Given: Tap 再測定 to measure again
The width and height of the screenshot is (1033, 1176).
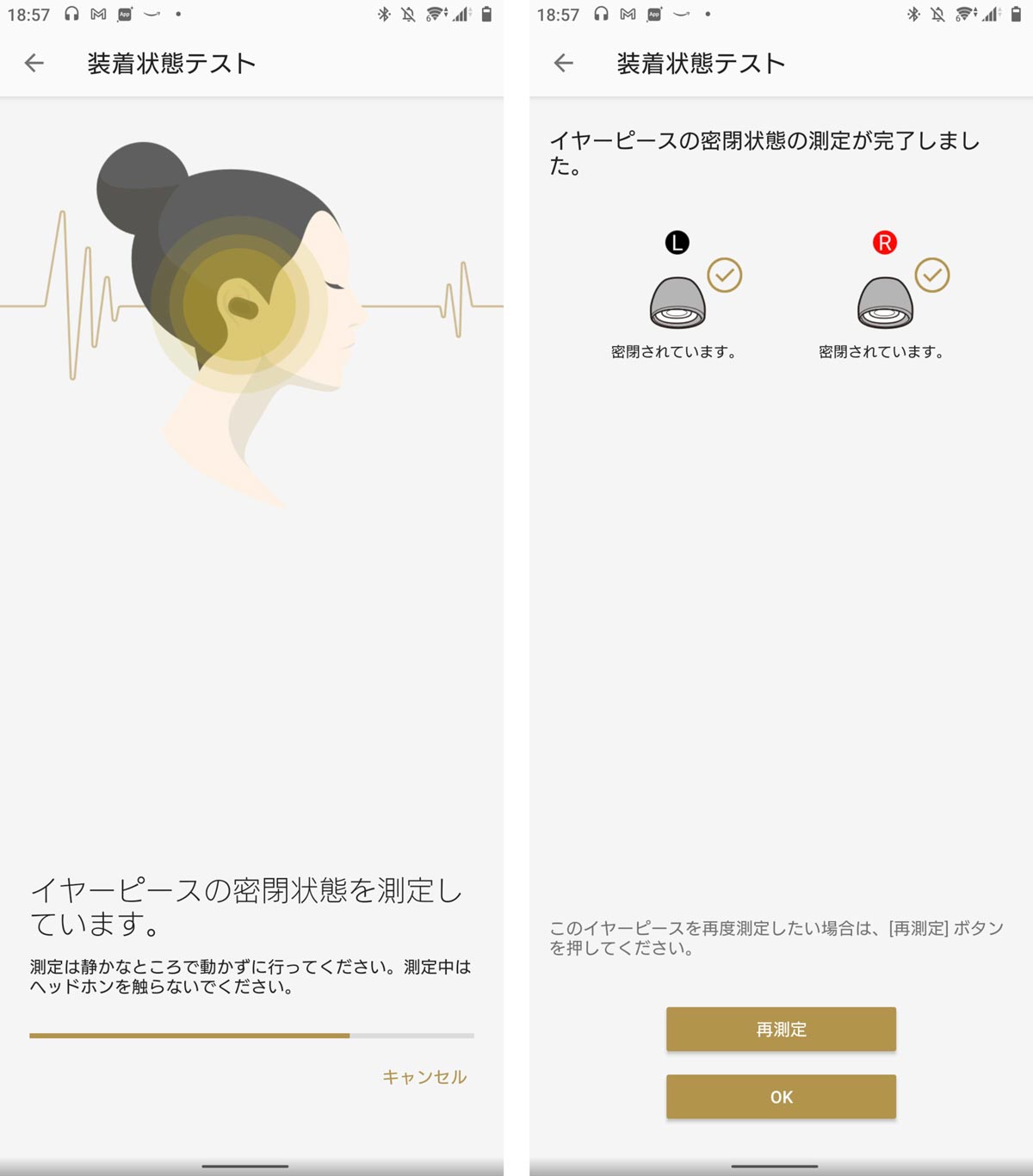Looking at the screenshot, I should click(x=781, y=1030).
